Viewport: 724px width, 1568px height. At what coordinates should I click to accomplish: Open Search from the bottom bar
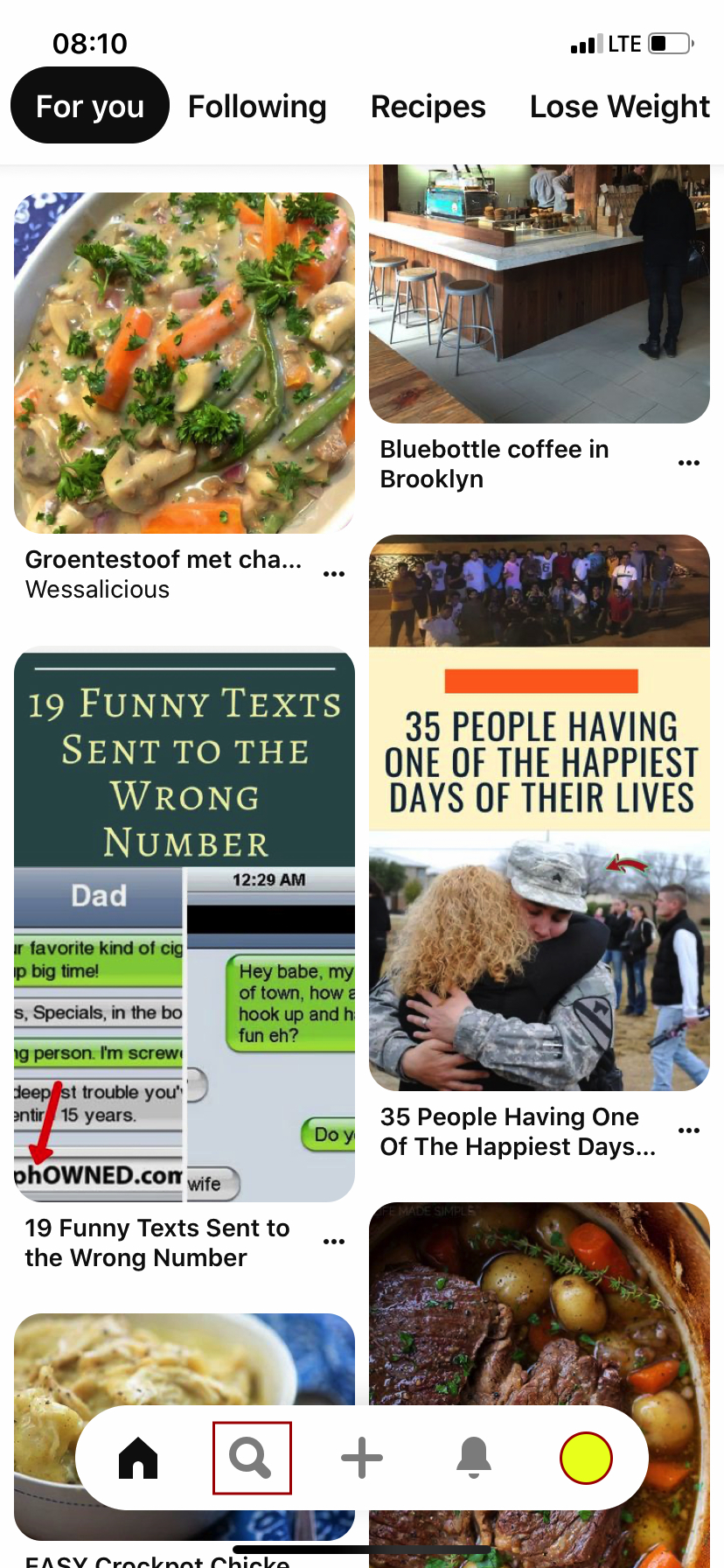(252, 1457)
